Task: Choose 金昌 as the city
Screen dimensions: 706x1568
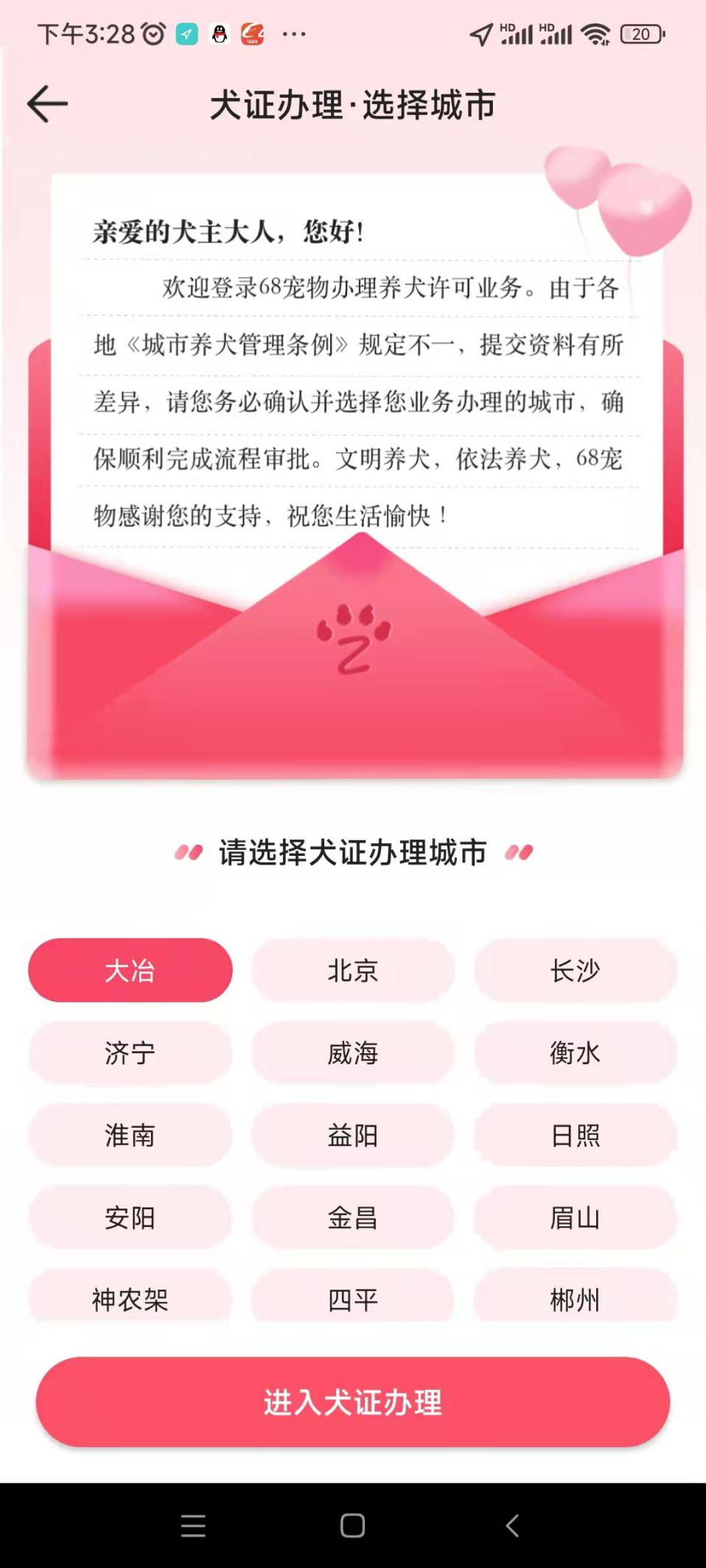Action: (x=353, y=1217)
